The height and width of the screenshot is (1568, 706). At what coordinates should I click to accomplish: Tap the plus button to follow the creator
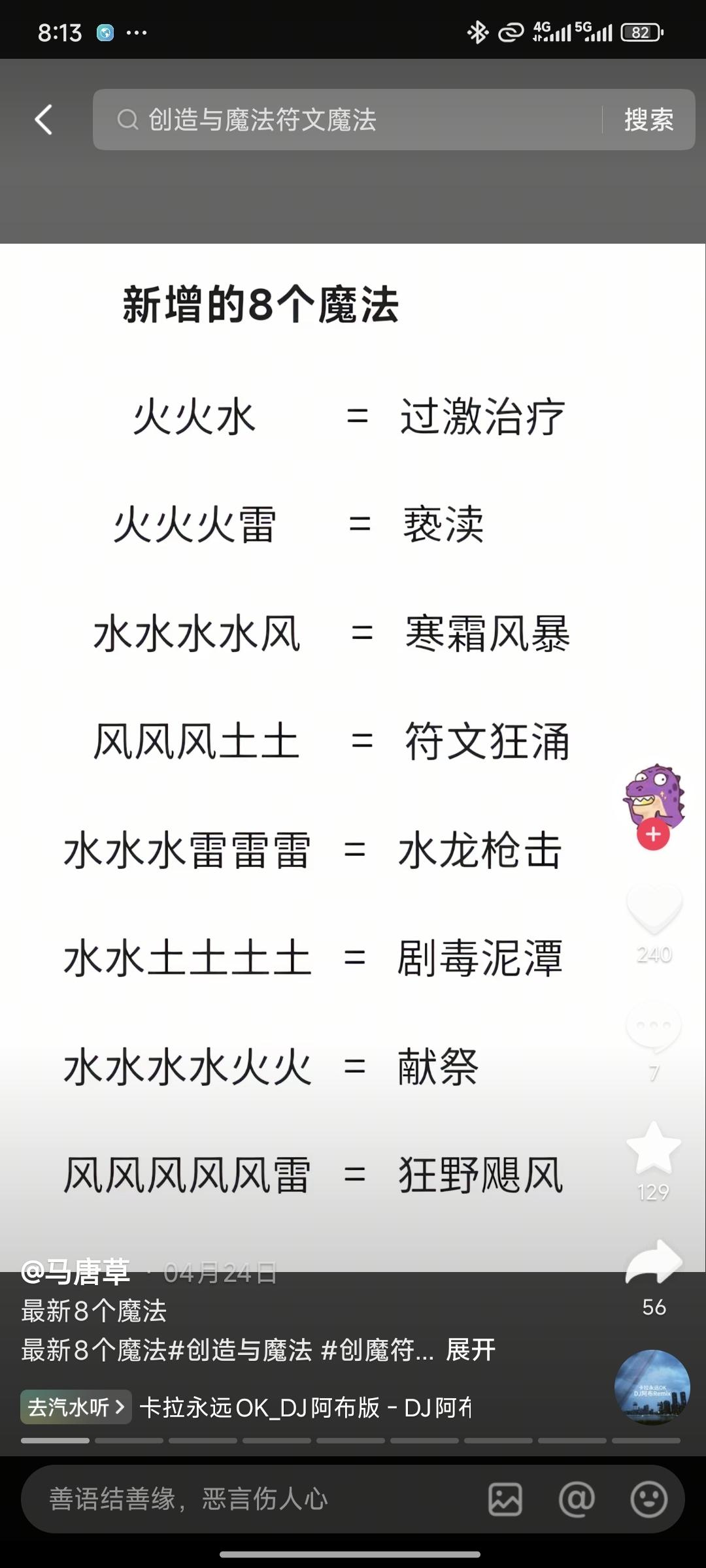(653, 834)
